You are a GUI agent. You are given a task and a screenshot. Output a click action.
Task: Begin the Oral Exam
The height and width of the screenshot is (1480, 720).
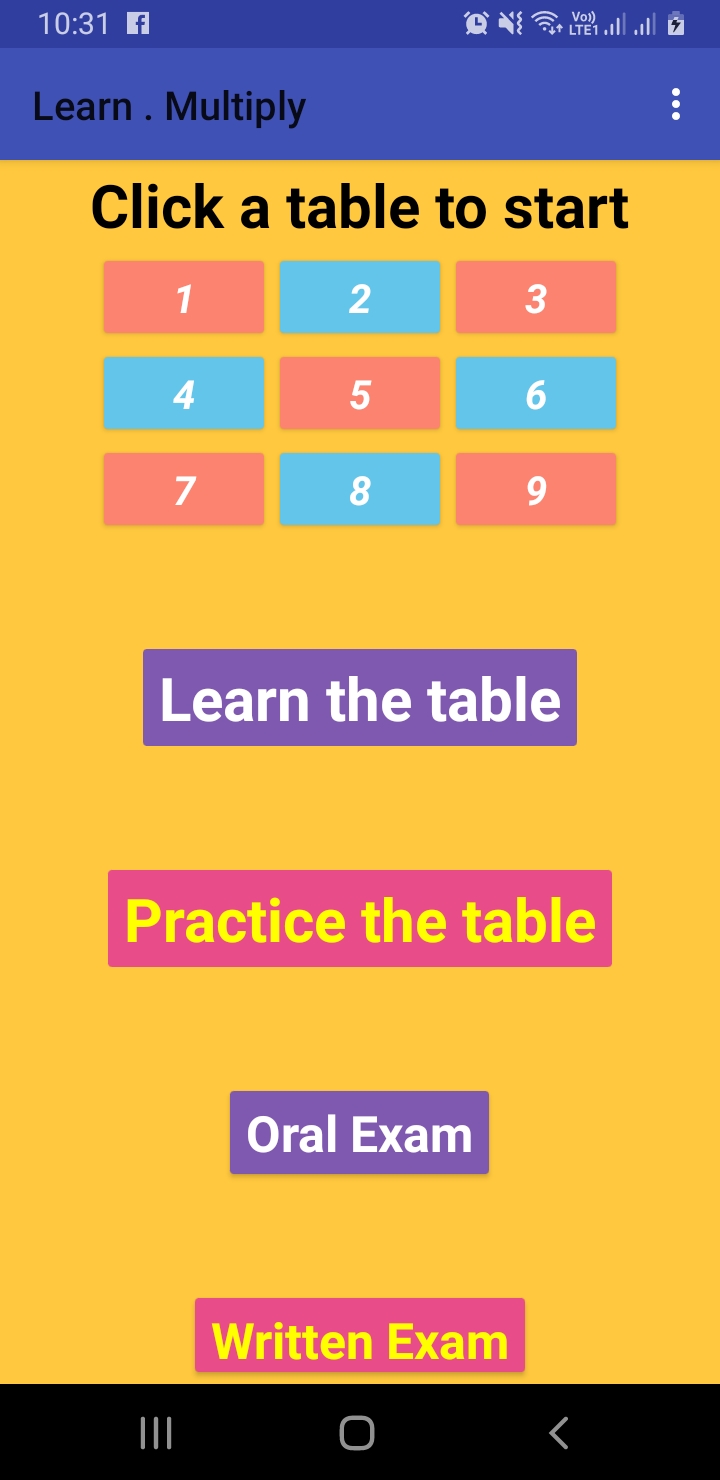360,1133
